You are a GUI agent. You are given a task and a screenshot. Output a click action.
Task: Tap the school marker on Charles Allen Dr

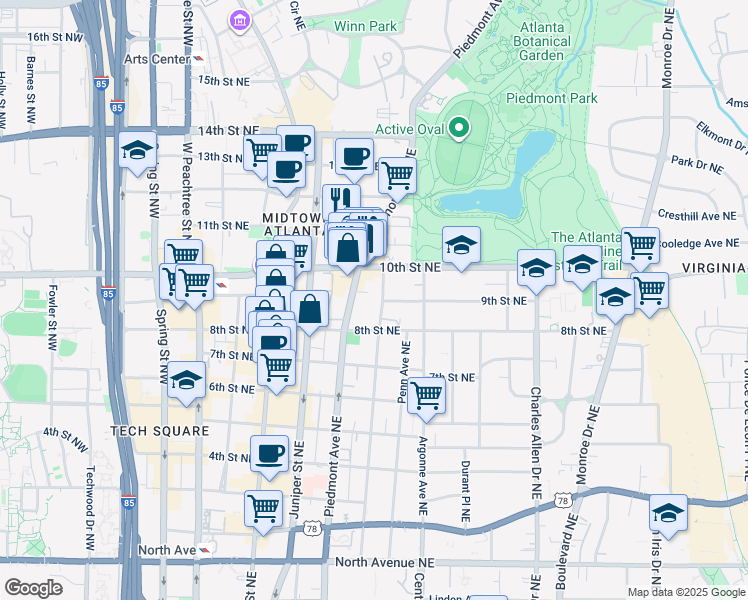[x=536, y=270]
